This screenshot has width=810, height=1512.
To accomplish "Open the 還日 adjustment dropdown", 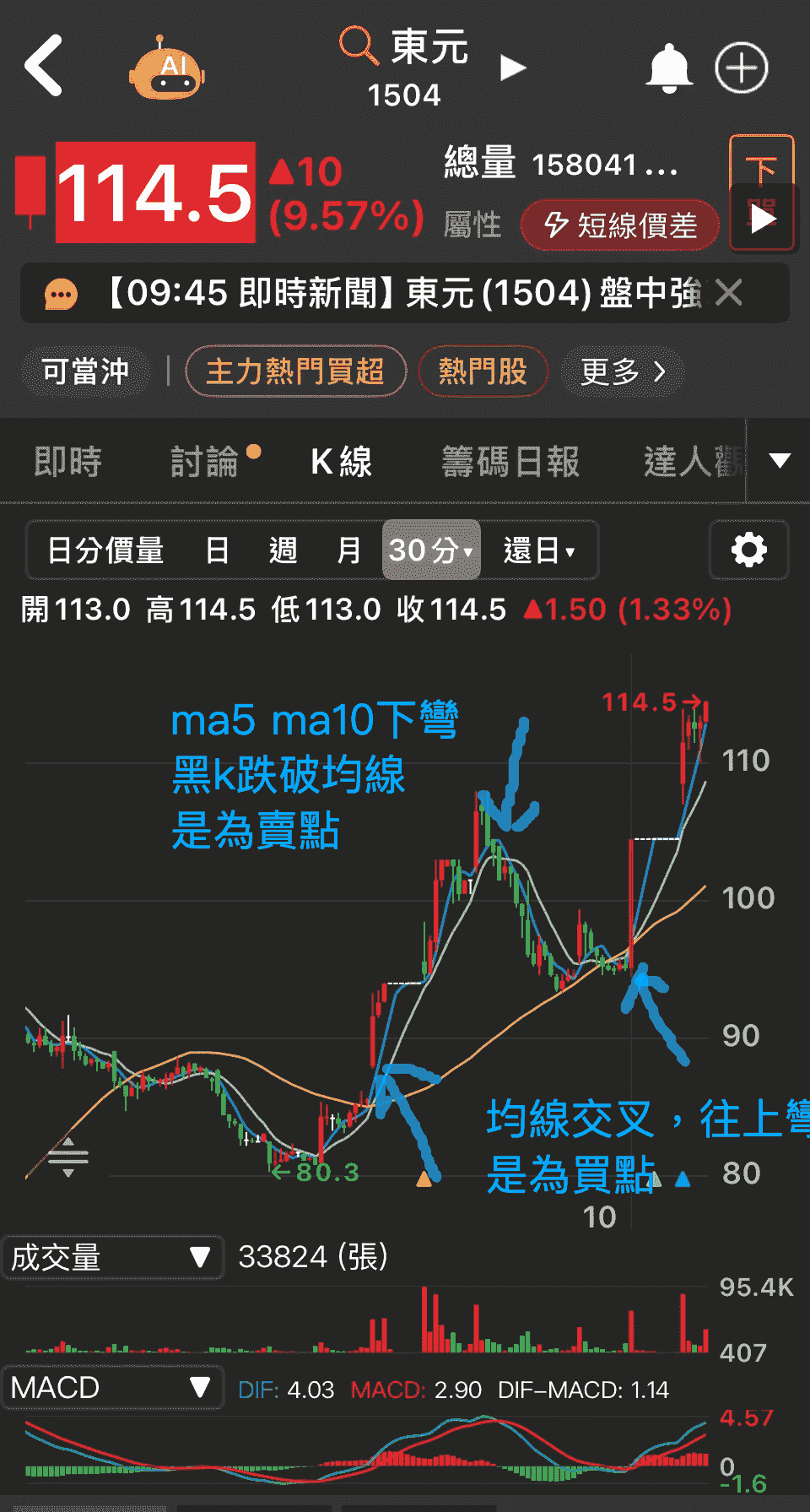I will pyautogui.click(x=539, y=550).
